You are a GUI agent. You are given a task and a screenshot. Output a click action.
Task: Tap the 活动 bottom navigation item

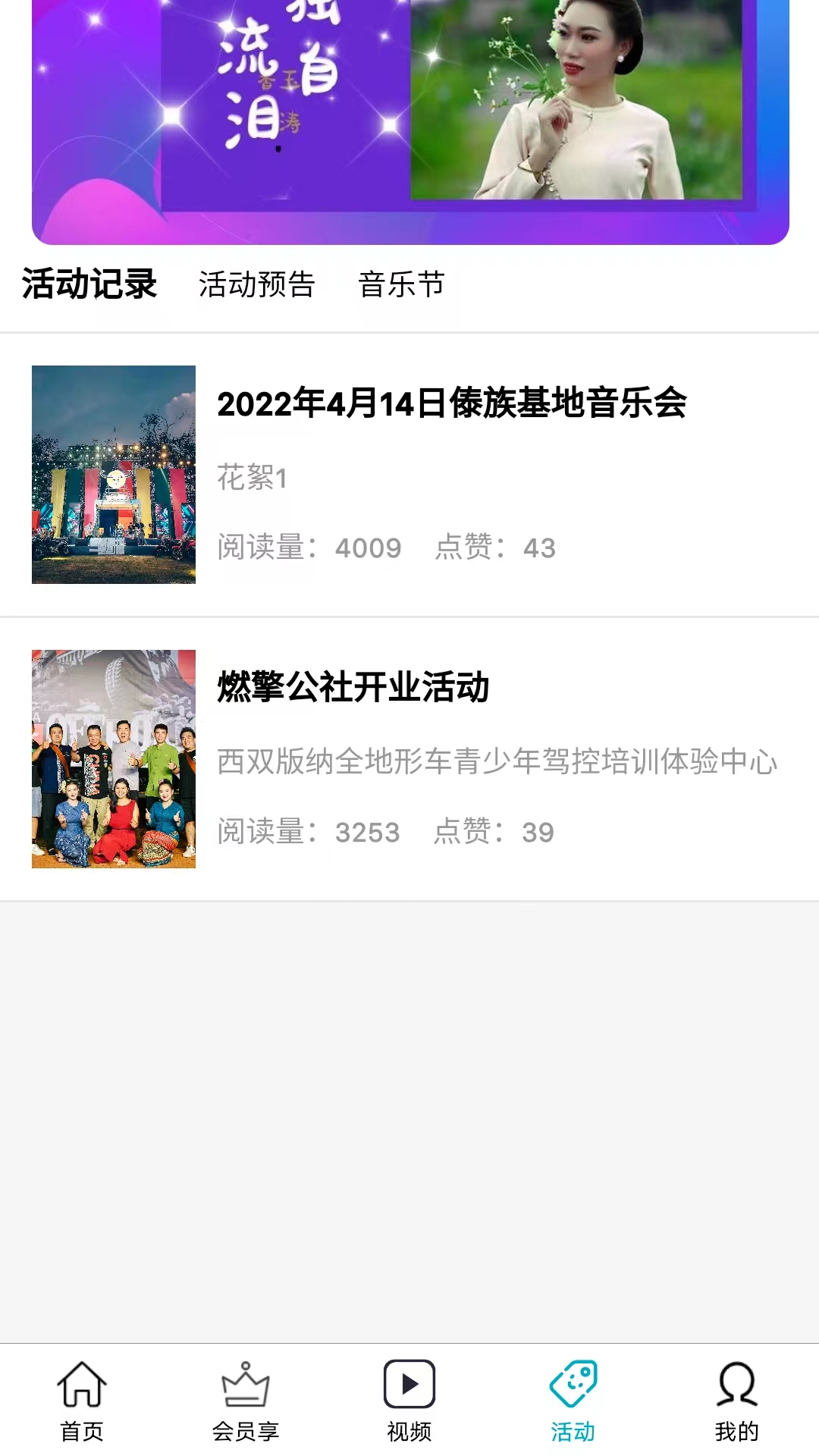point(573,1400)
